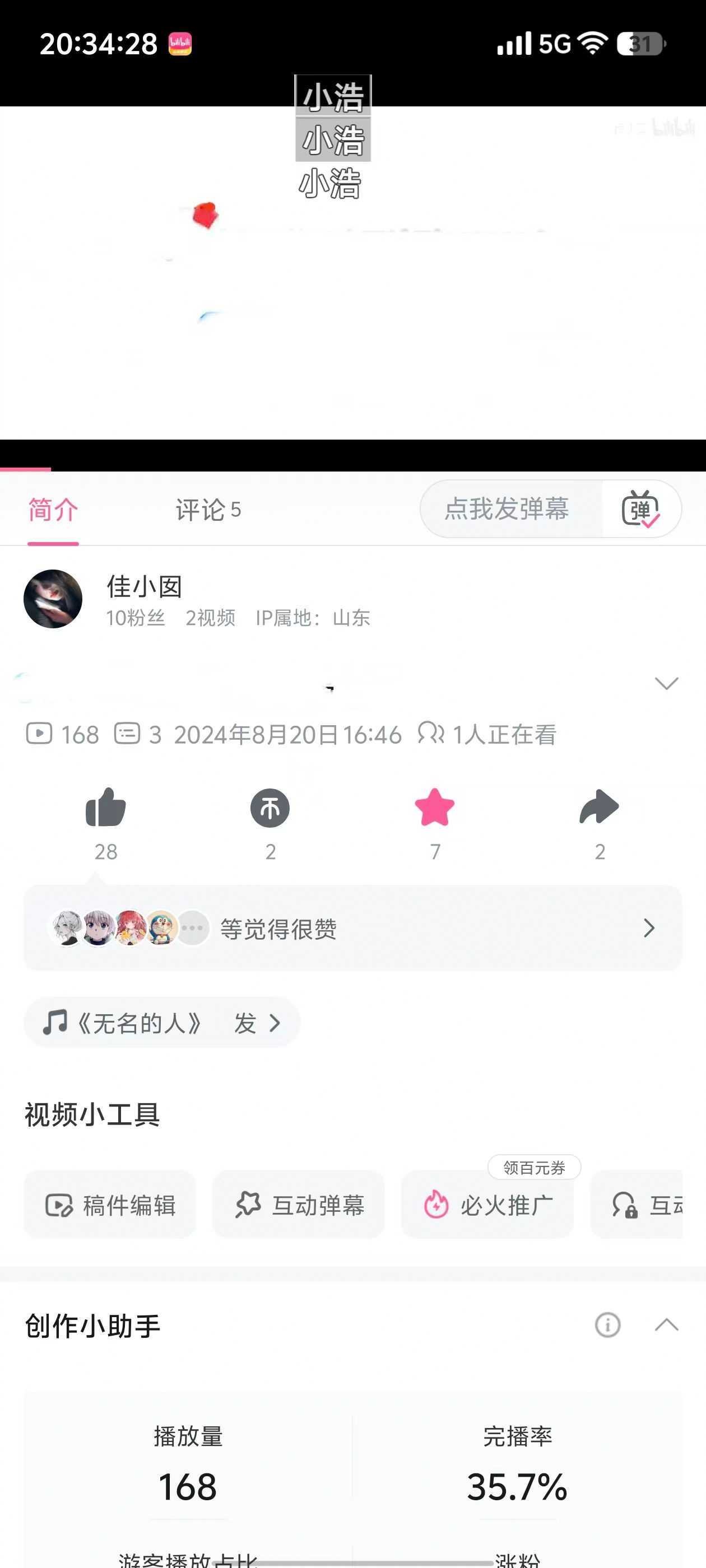Give coins to this video

270,808
